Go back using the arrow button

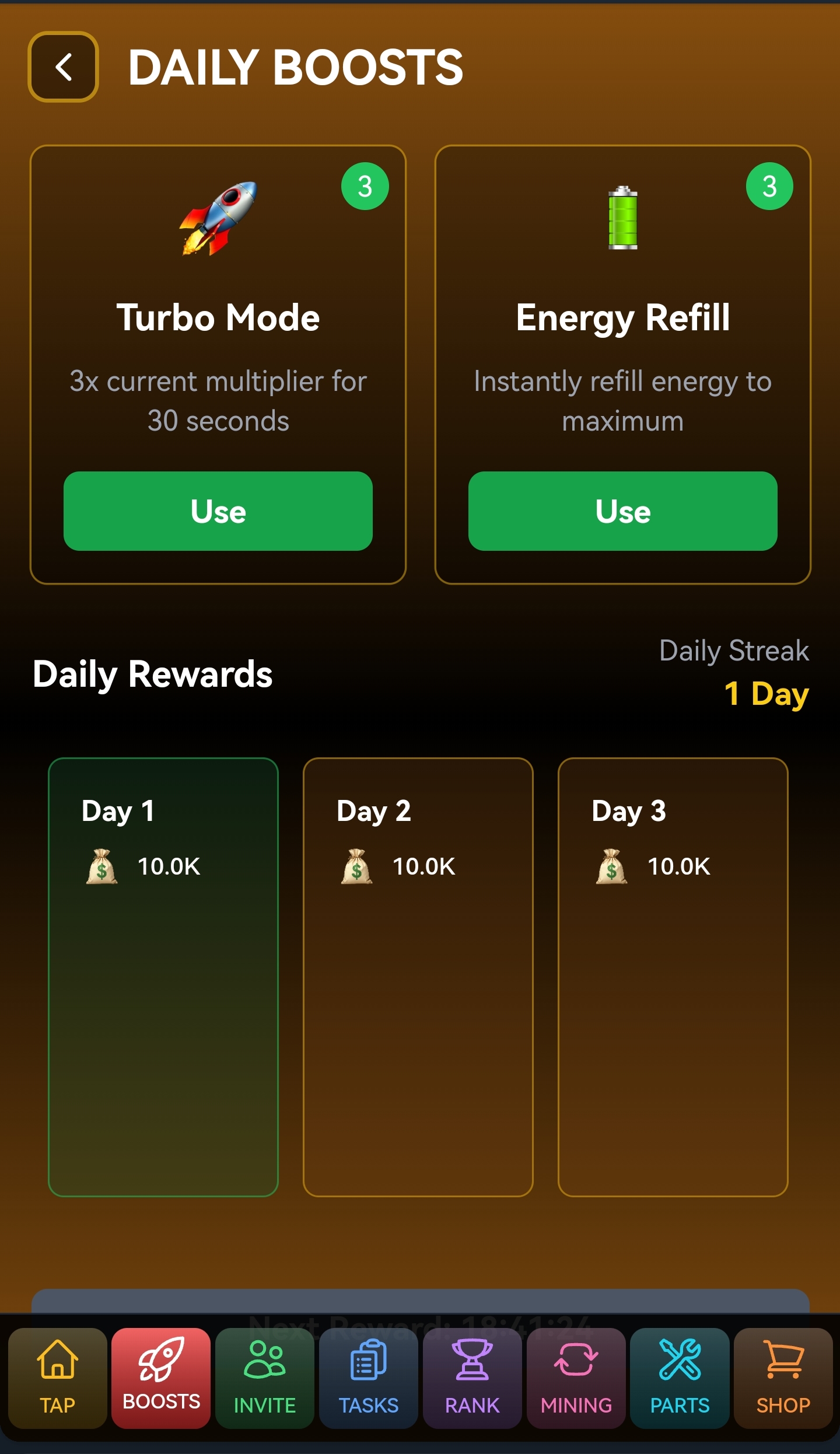(x=63, y=67)
